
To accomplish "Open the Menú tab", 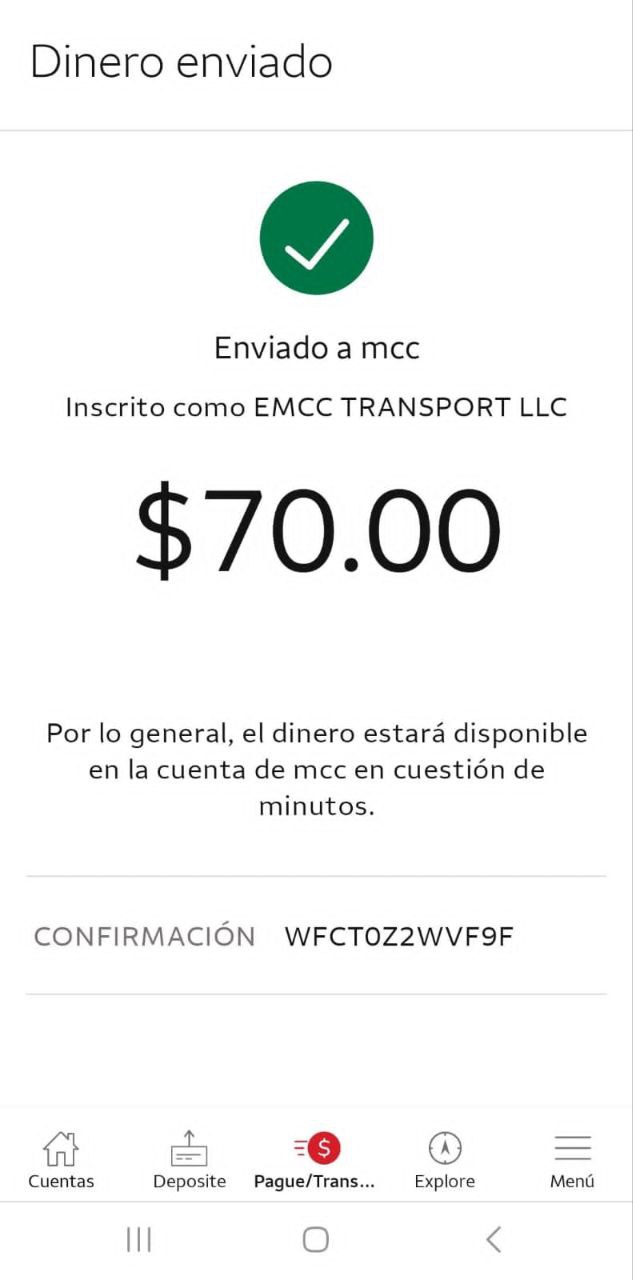I will [572, 1160].
